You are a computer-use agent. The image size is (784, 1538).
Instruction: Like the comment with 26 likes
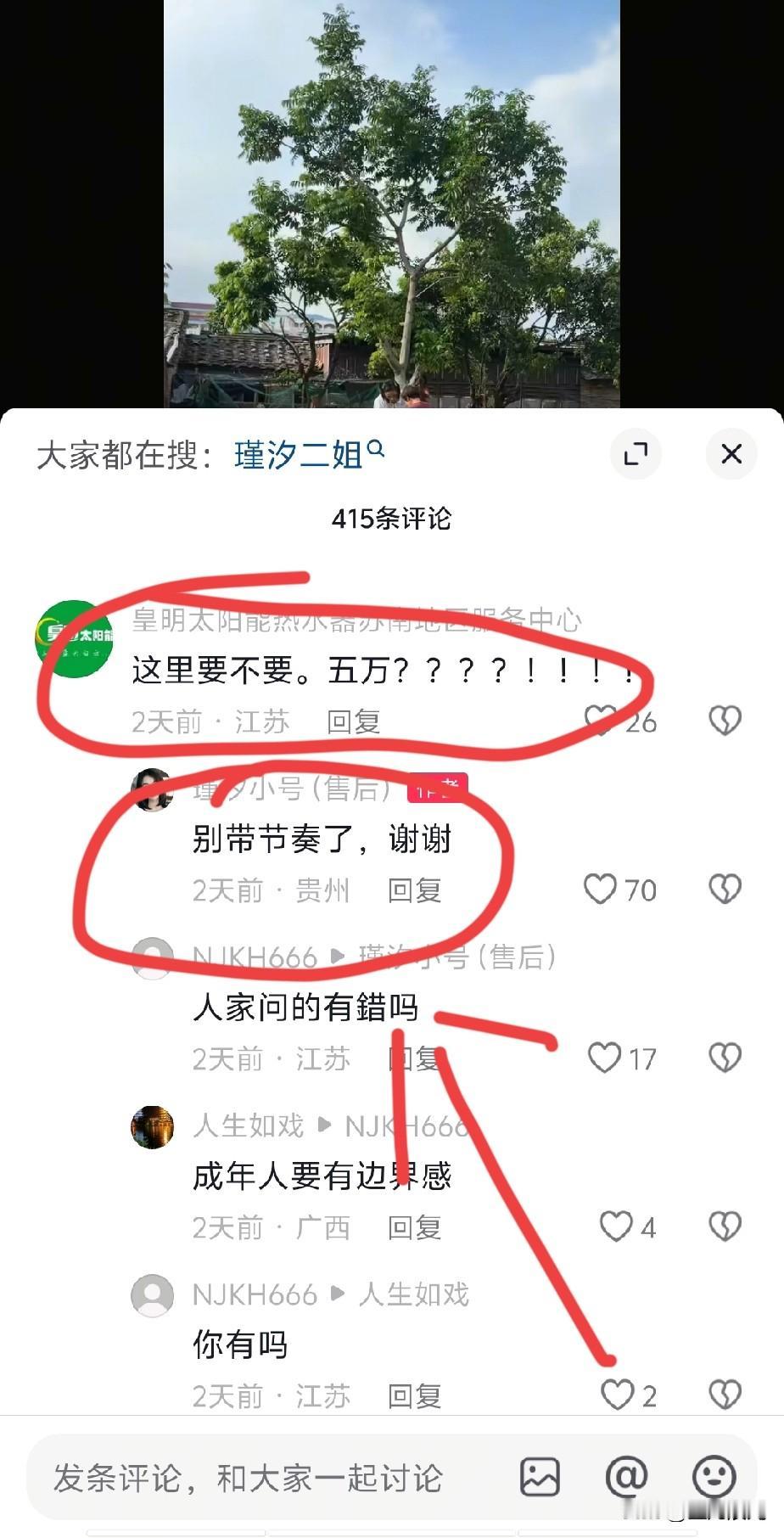602,719
